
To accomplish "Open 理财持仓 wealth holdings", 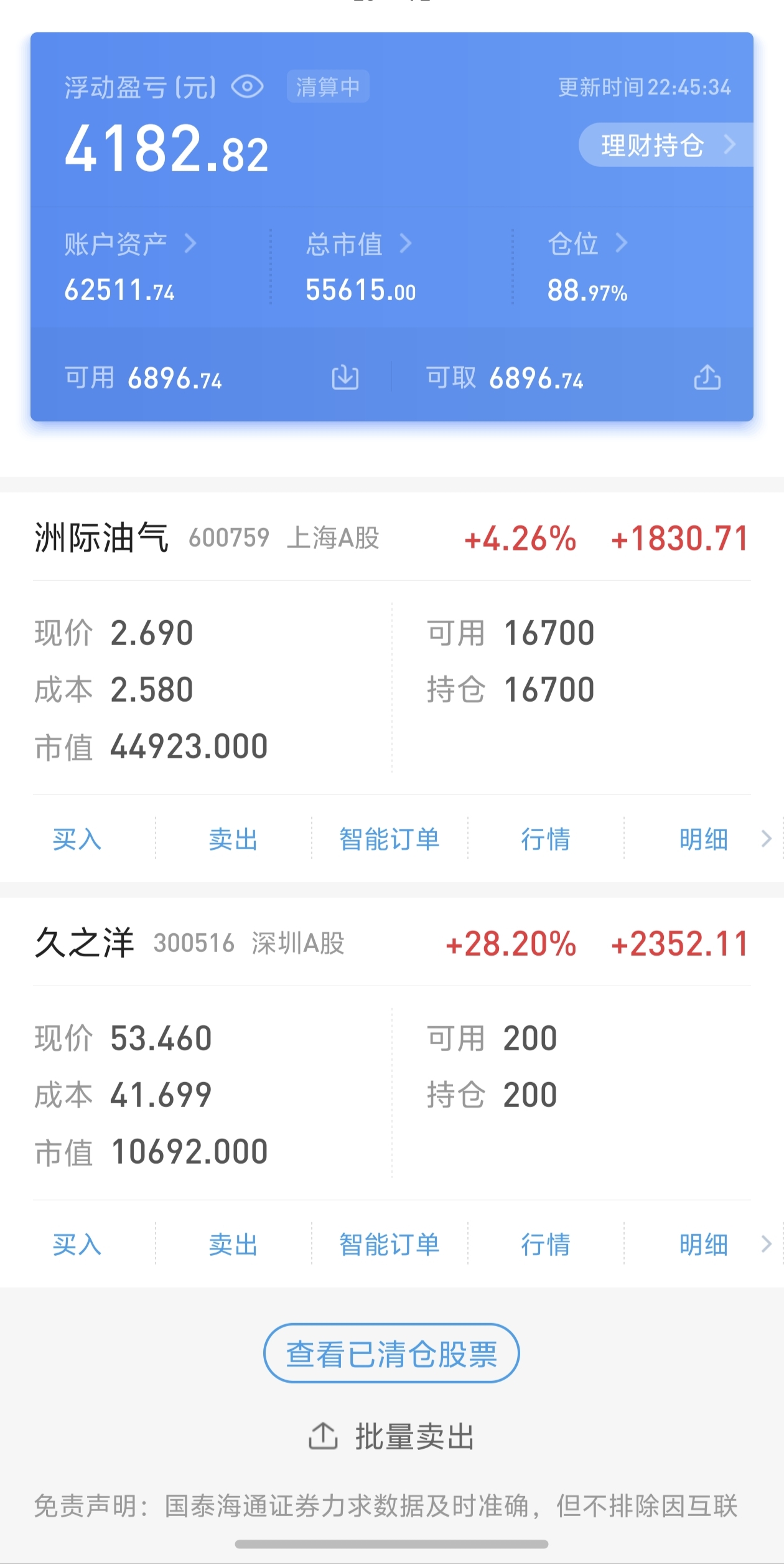I will tap(663, 145).
